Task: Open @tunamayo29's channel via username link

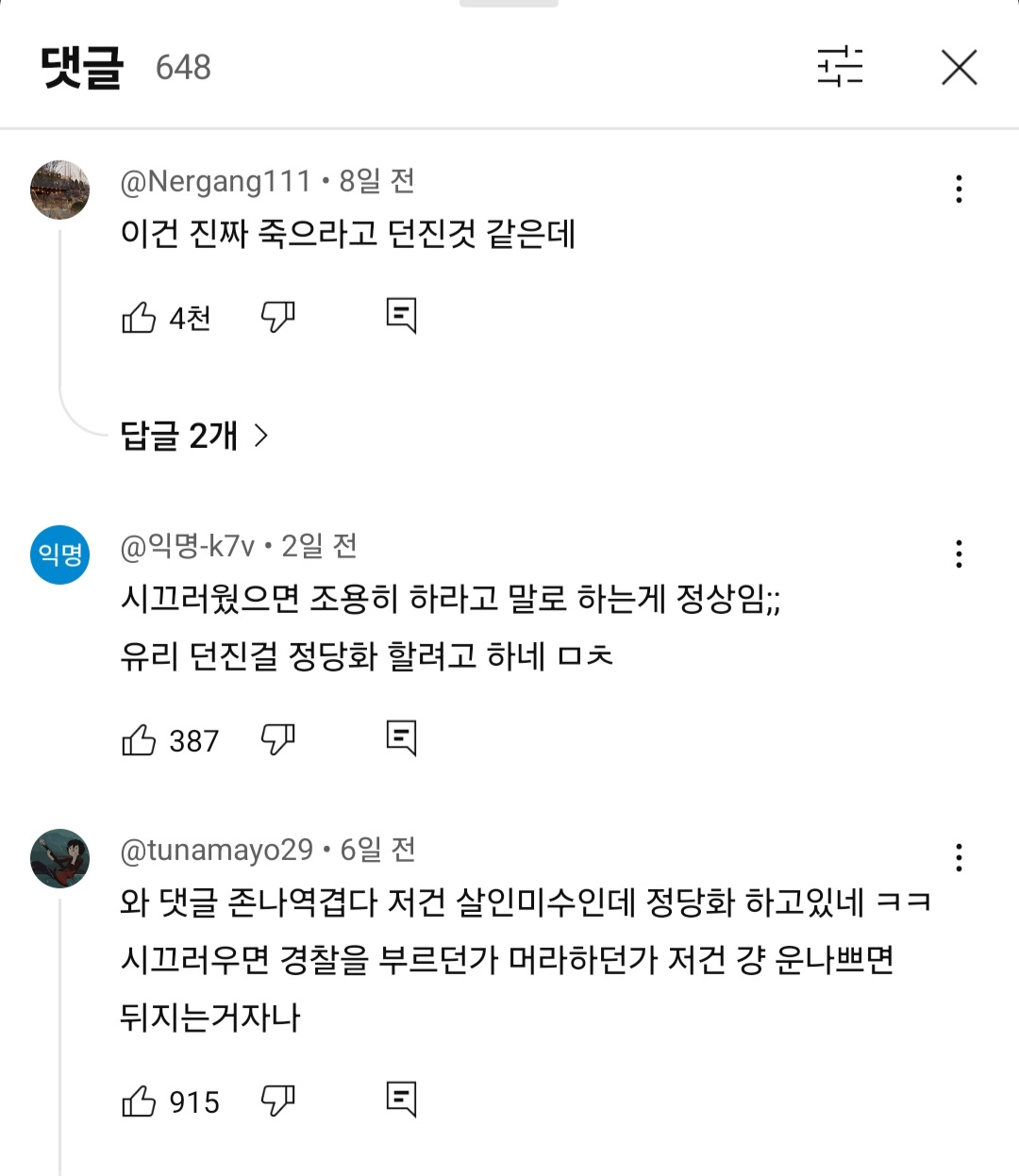Action: point(215,848)
